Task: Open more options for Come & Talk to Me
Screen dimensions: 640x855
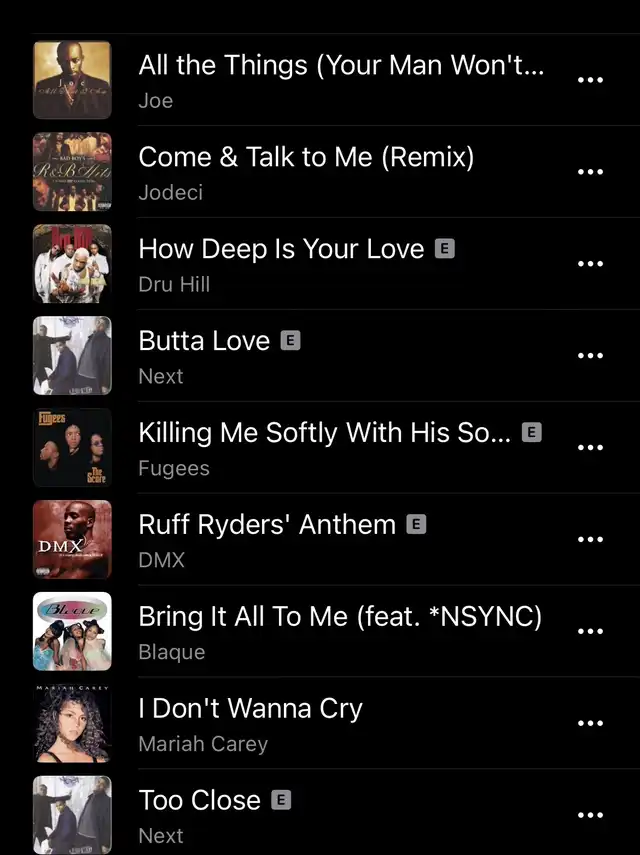Action: 591,172
